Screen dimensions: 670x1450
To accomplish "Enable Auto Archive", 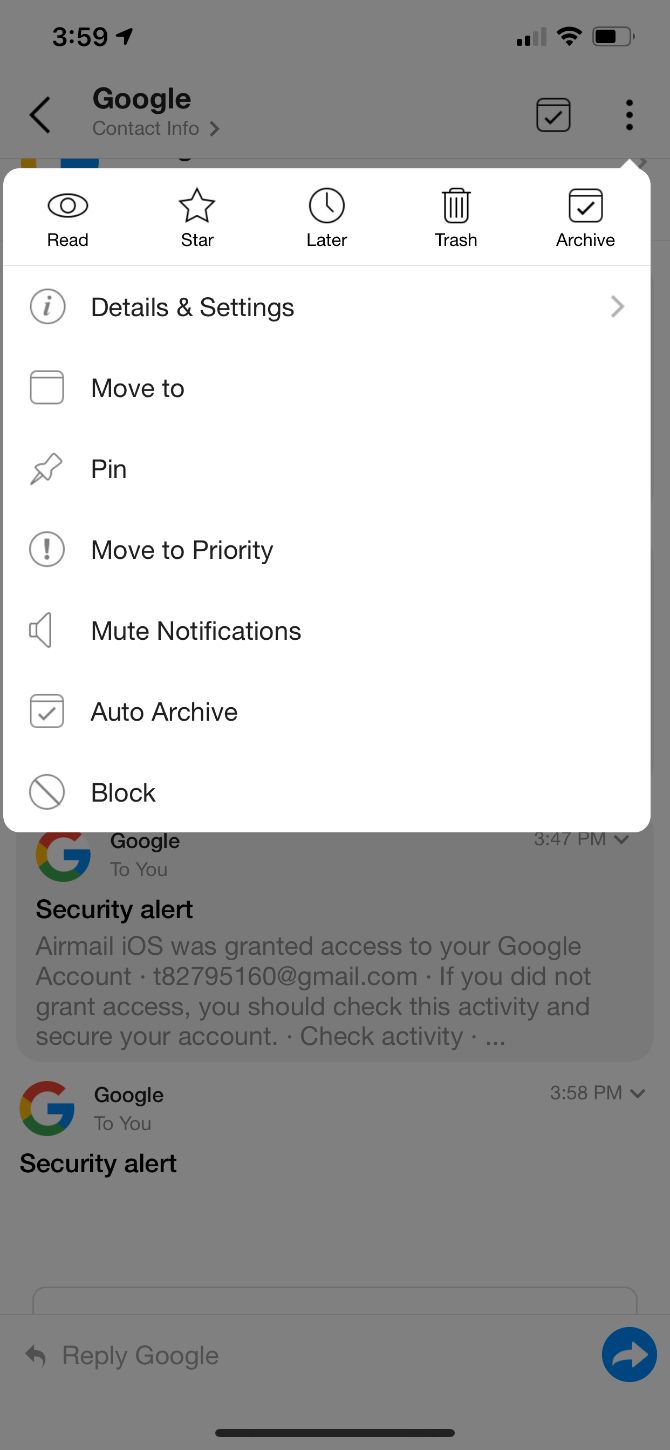I will click(327, 712).
